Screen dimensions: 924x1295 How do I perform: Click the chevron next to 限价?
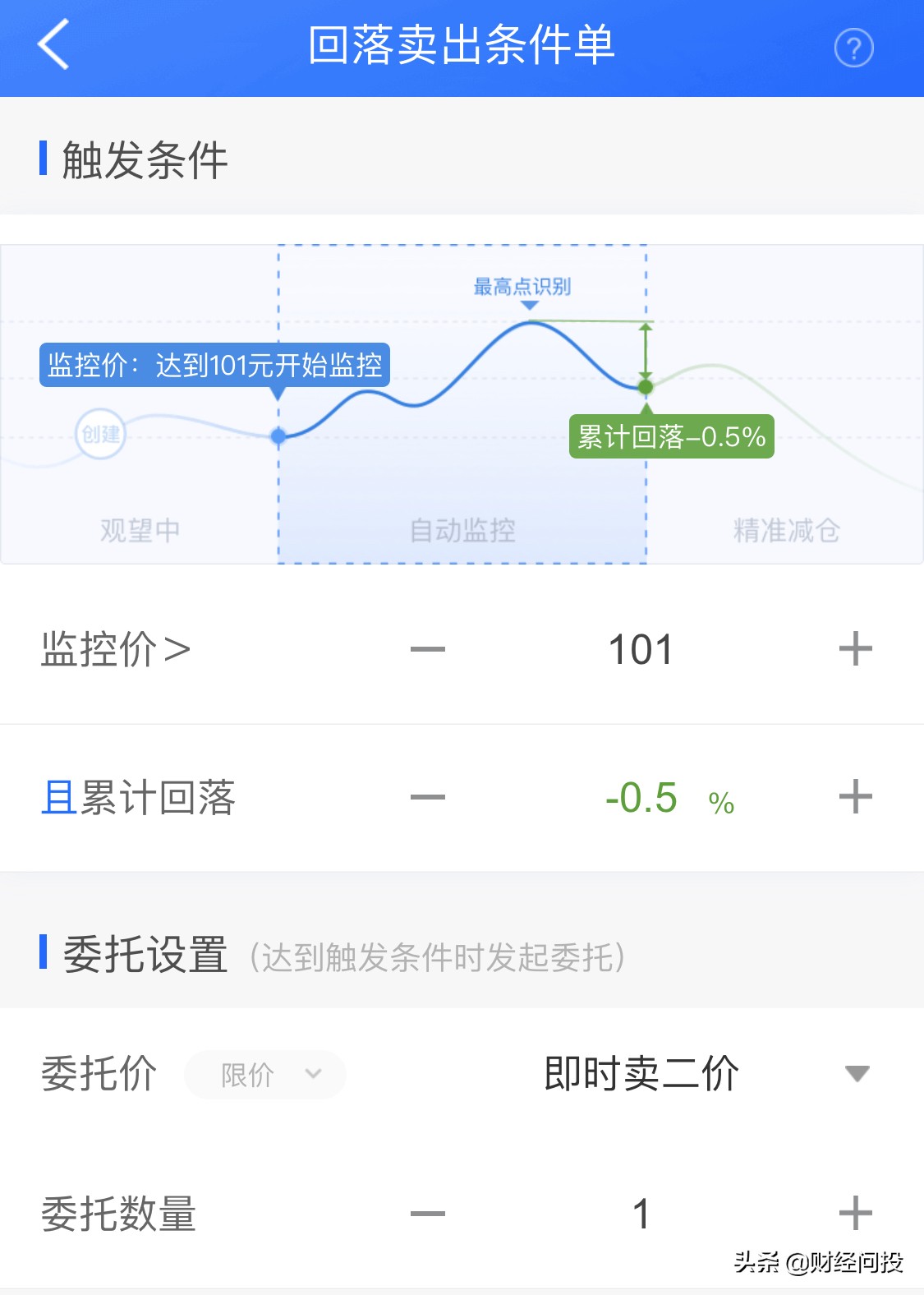tap(313, 1074)
